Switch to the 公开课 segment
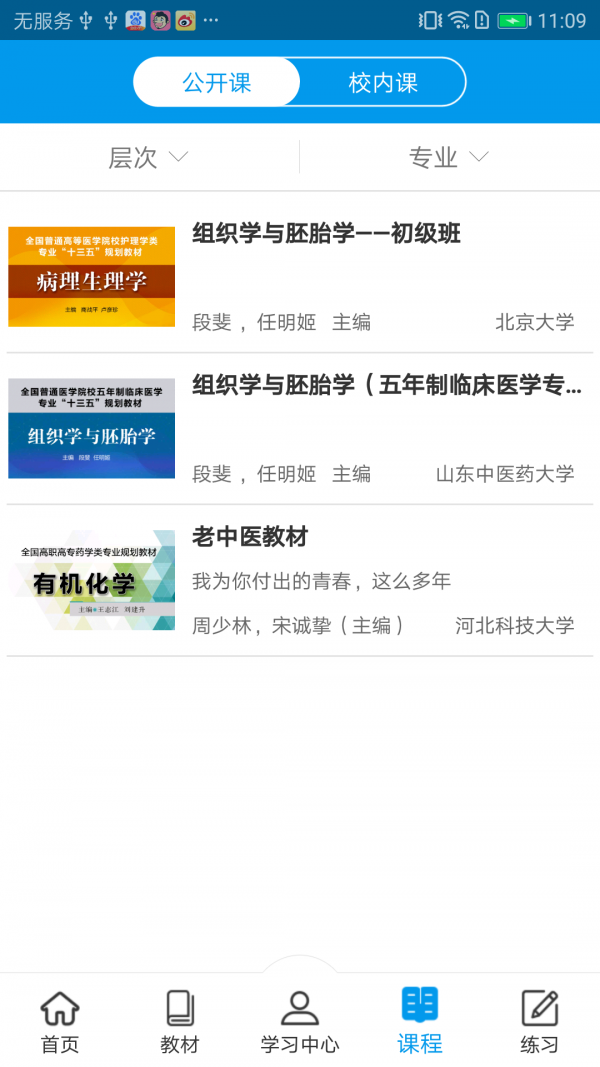Screen dimensions: 600x1067 click(217, 82)
